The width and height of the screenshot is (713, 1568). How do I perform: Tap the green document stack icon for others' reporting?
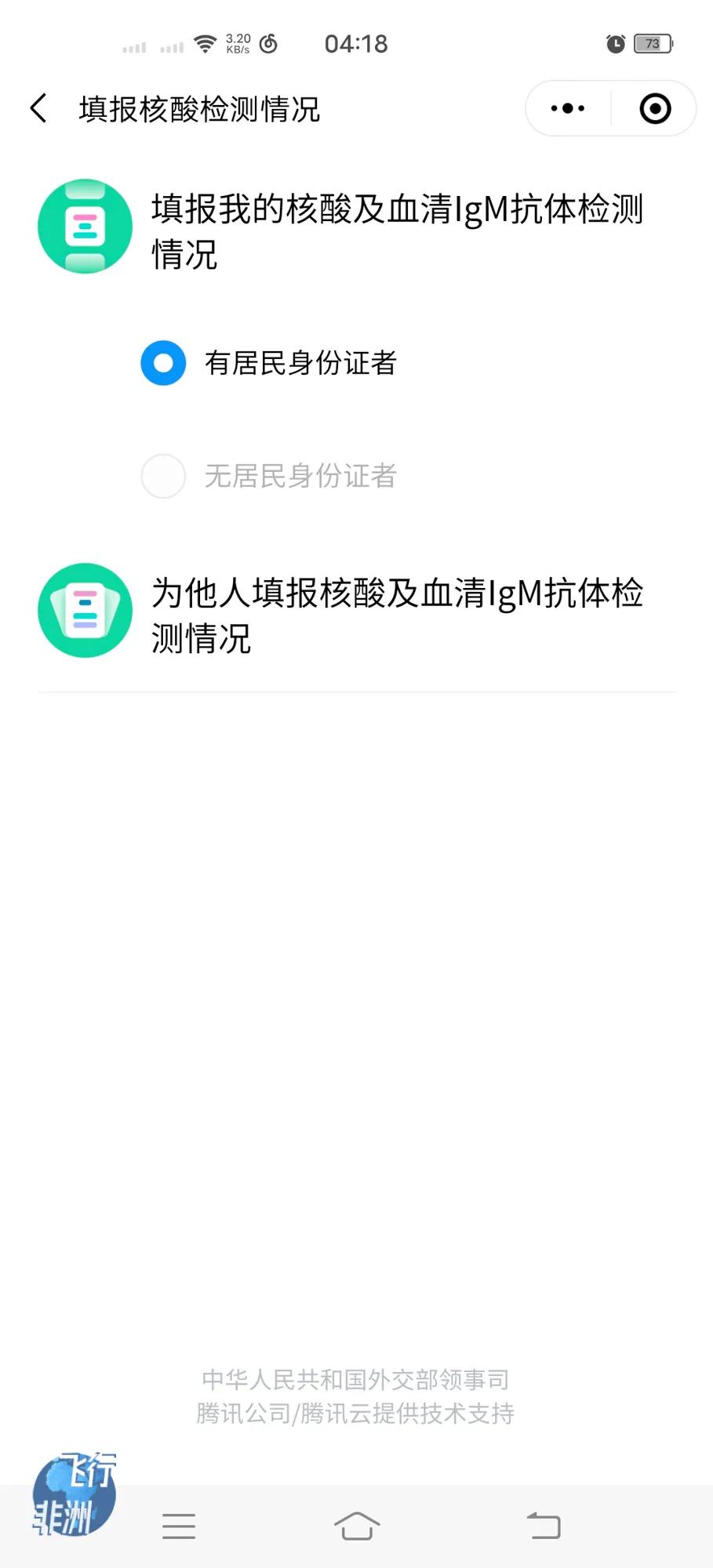tap(84, 610)
